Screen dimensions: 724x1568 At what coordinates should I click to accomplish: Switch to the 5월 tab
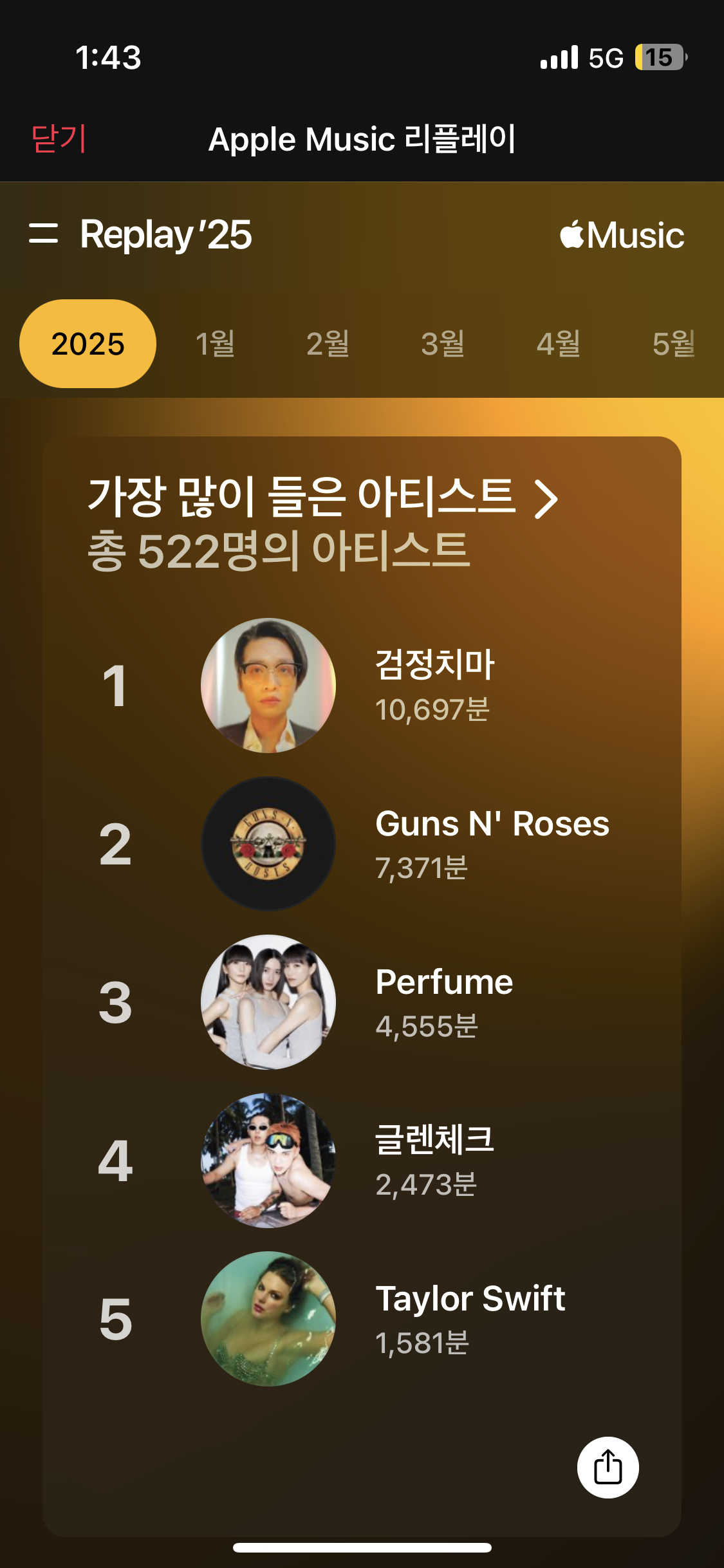pos(673,344)
